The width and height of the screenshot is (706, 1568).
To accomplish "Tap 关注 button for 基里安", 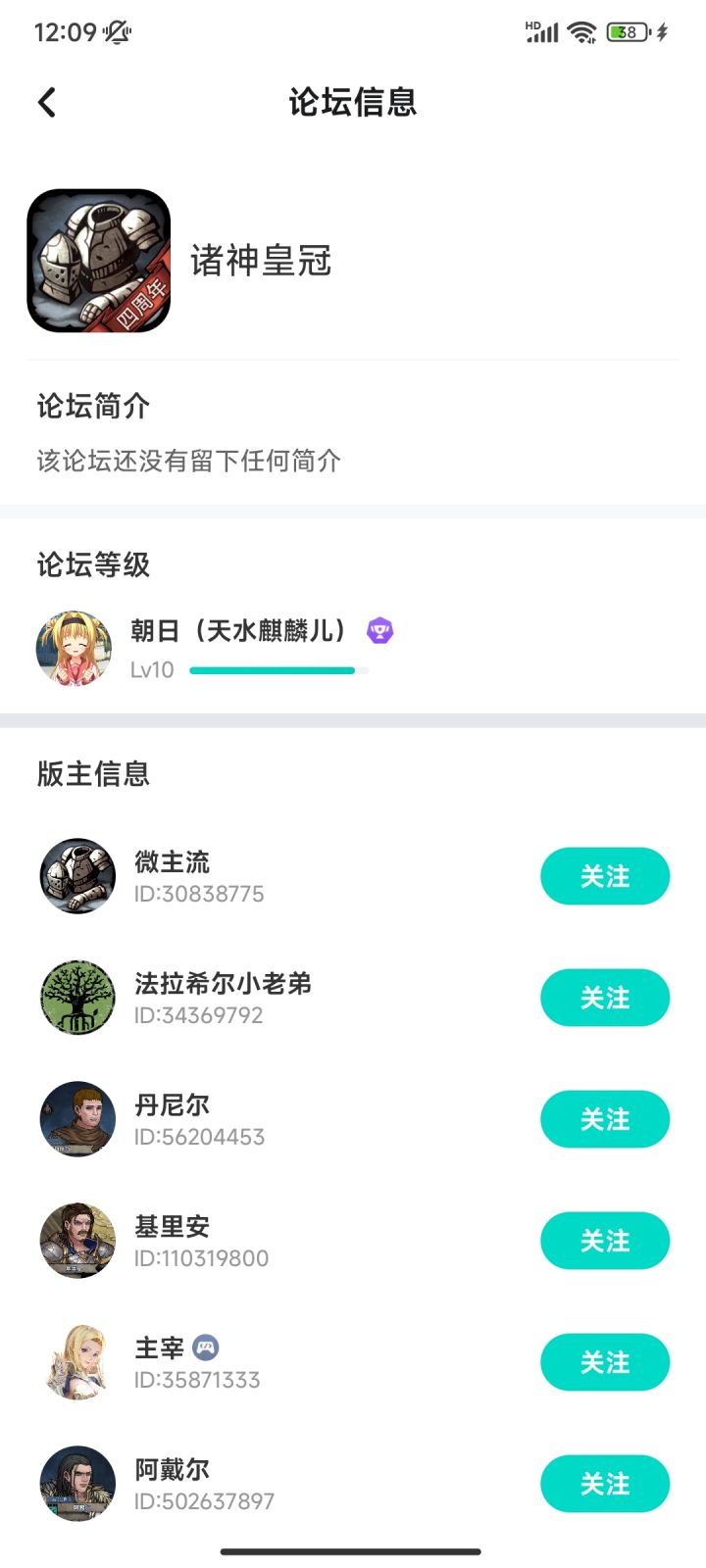I will click(604, 1241).
